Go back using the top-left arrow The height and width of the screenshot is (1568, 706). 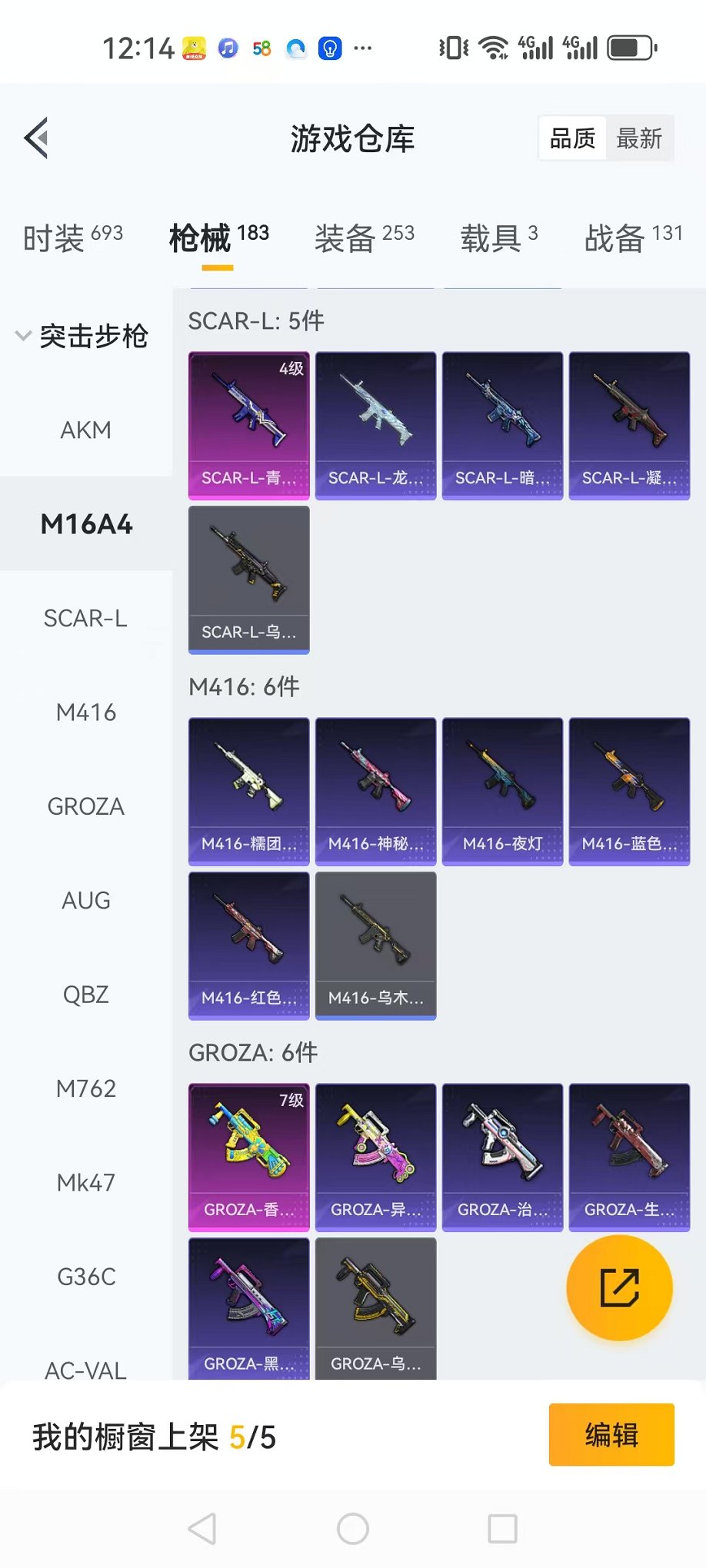coord(37,138)
